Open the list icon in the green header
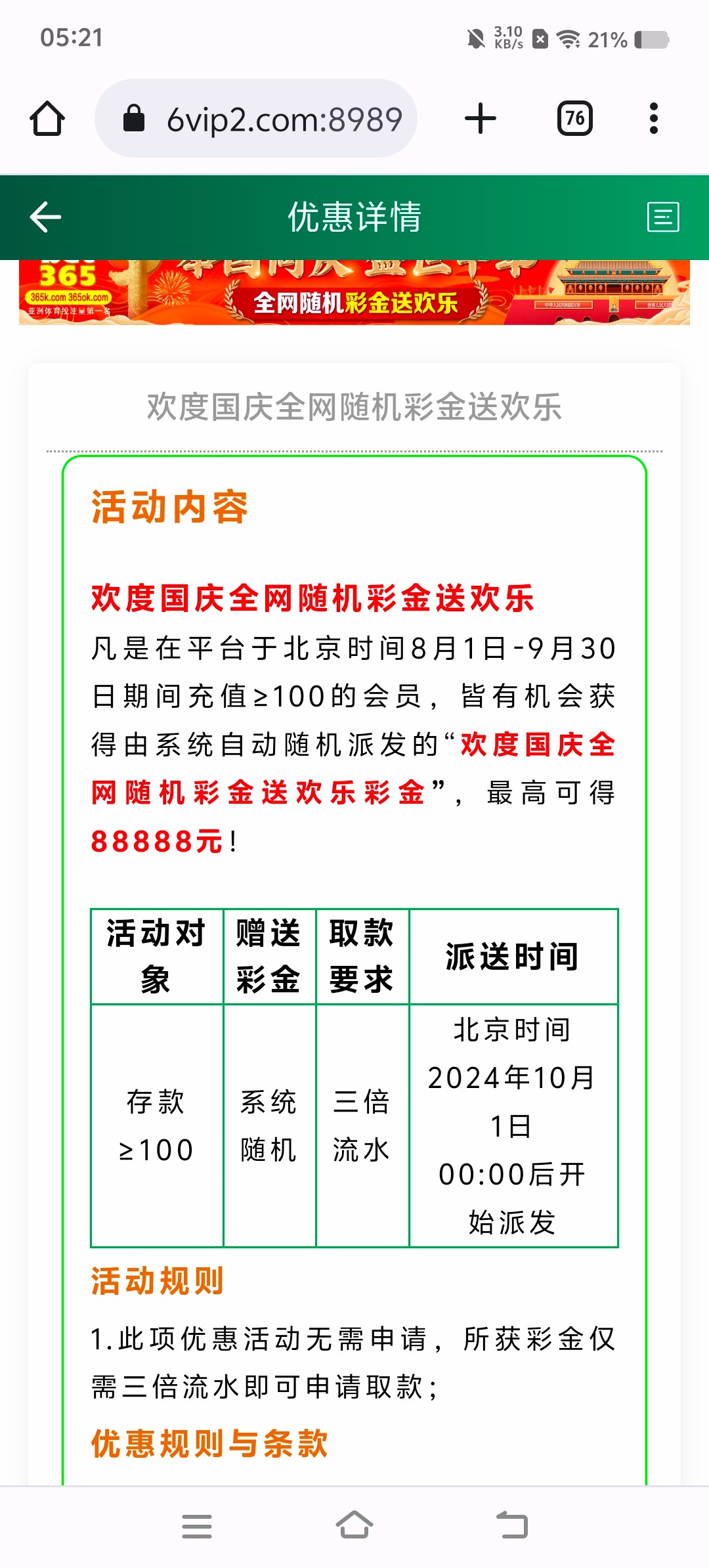709x1568 pixels. click(x=663, y=217)
